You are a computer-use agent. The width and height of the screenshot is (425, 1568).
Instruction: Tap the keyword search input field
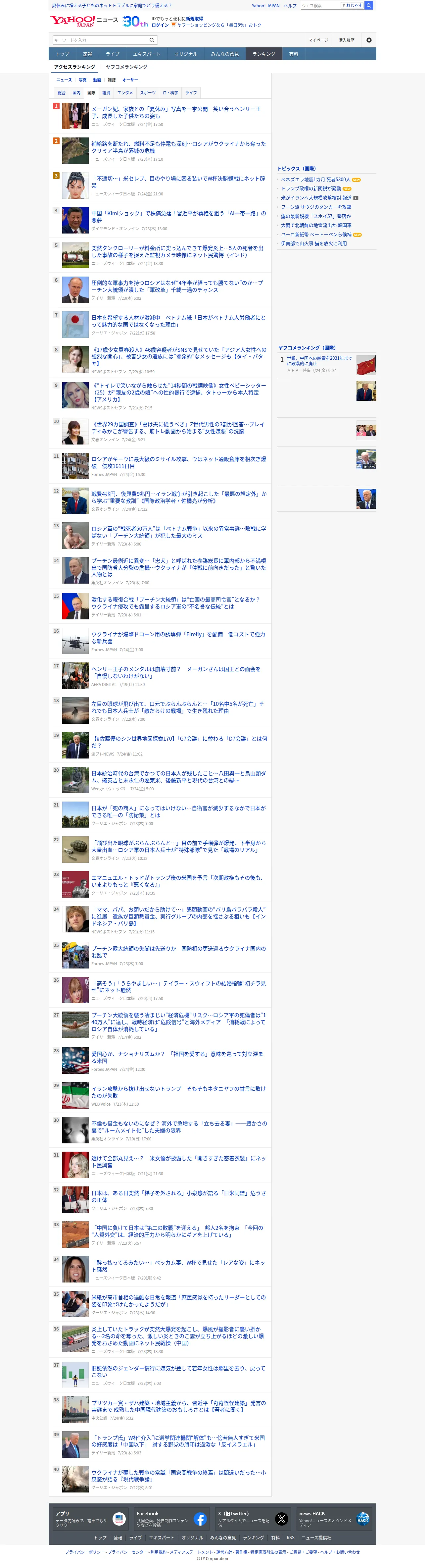[100, 40]
